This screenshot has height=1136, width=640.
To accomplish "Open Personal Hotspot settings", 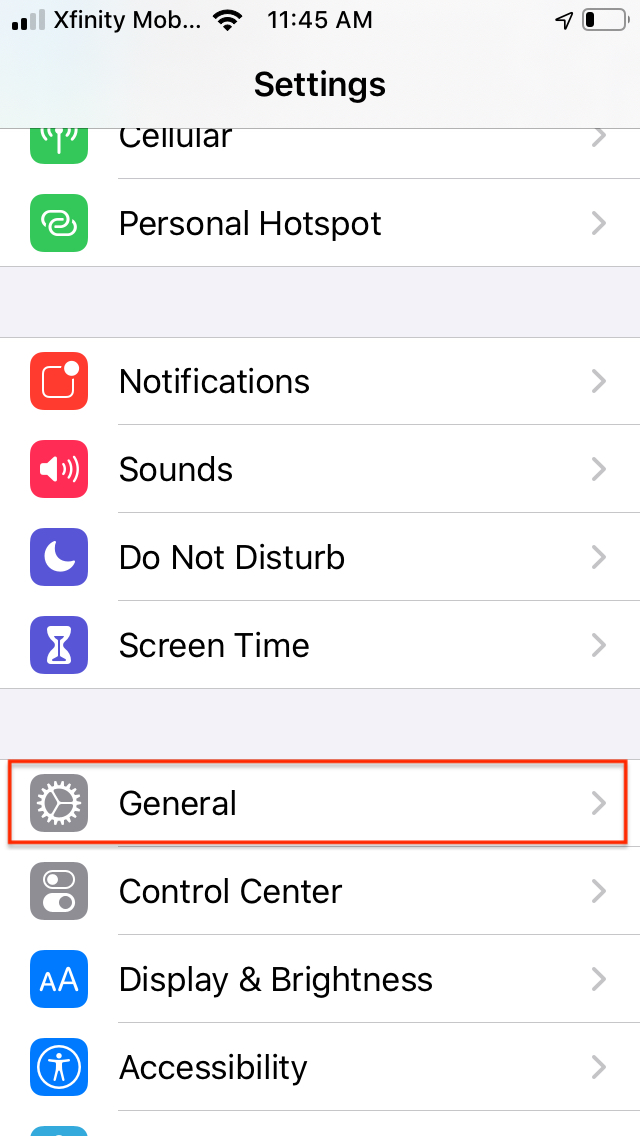I will click(320, 223).
